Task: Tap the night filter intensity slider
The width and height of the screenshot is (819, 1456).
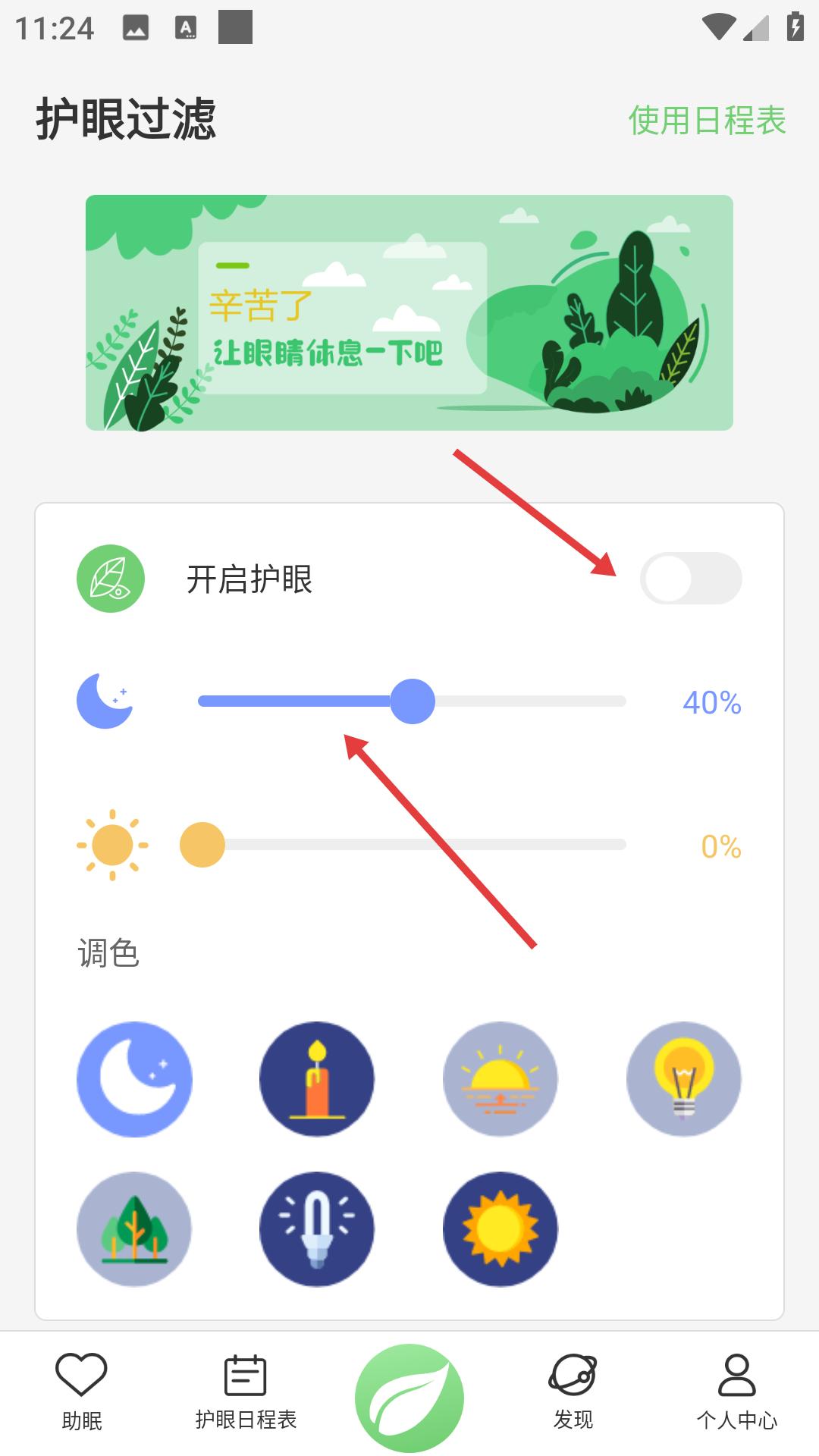Action: pyautogui.click(x=412, y=701)
